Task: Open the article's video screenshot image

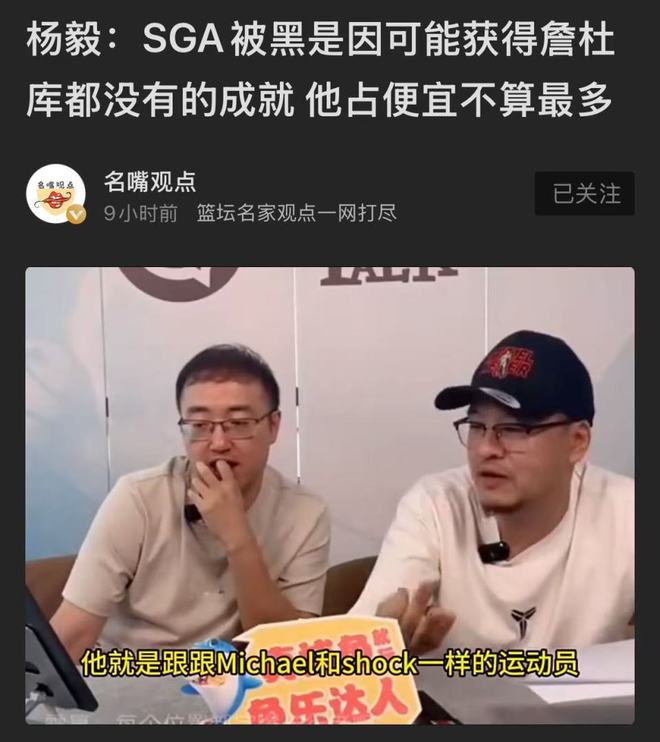Action: click(330, 495)
